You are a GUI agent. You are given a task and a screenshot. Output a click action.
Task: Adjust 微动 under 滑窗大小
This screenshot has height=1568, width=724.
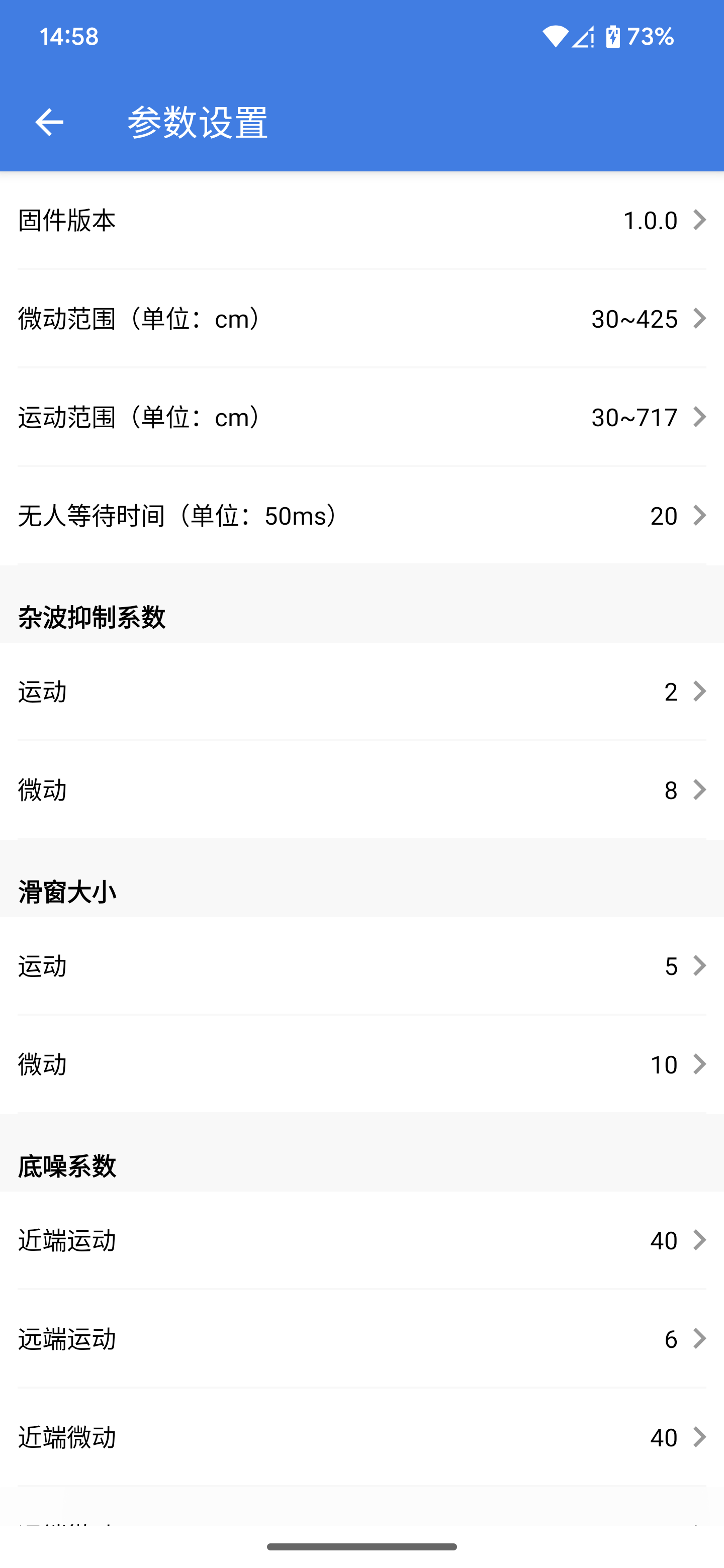point(361,1064)
